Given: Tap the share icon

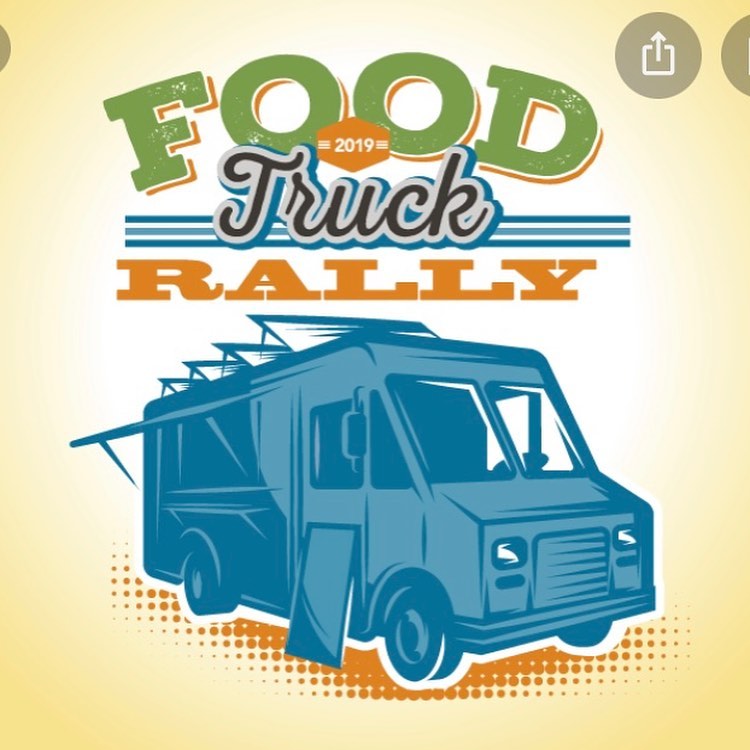Looking at the screenshot, I should coord(656,55).
